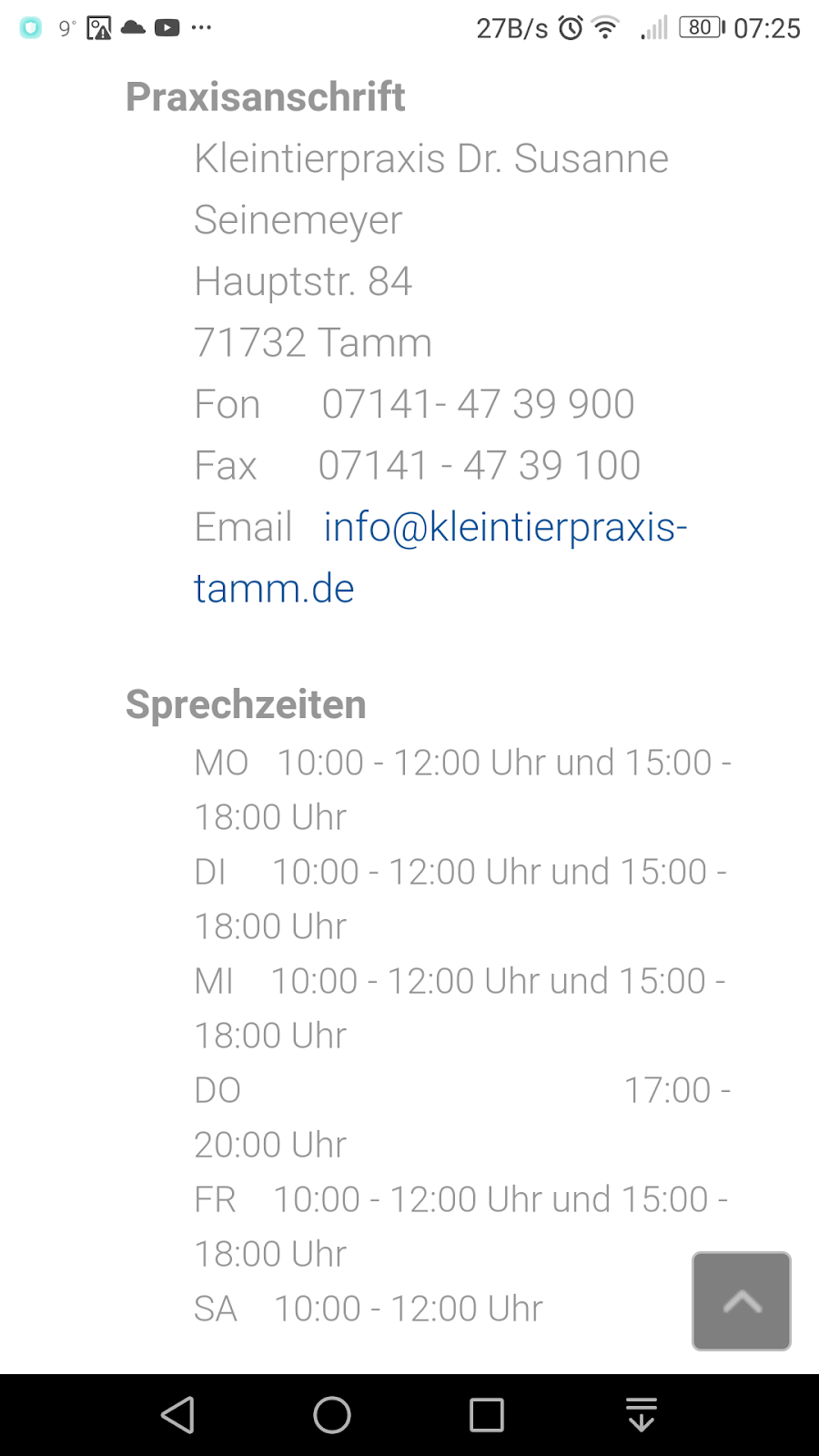
Task: Open recent apps from the navigation bar
Action: pyautogui.click(x=486, y=1415)
